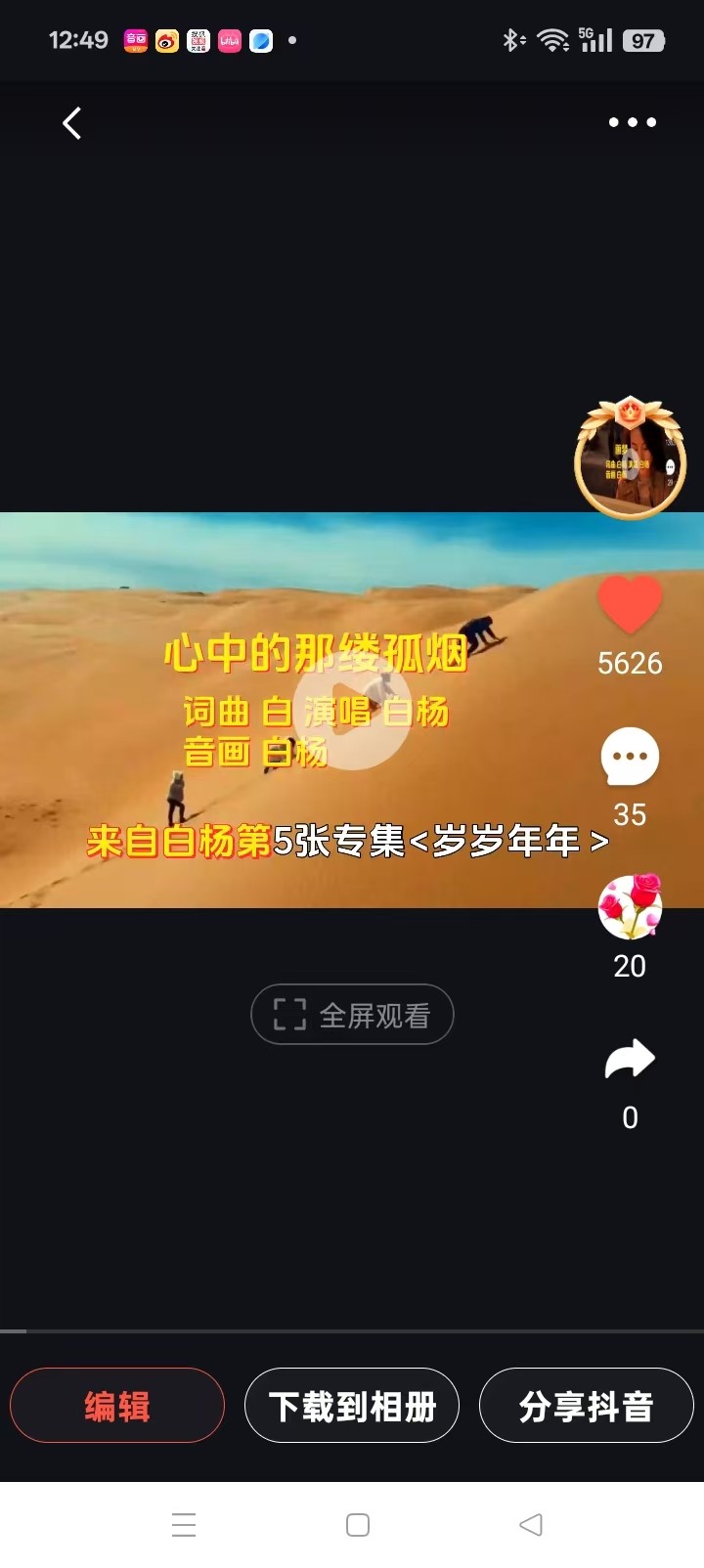Seek within the video progress bar
The height and width of the screenshot is (1568, 704).
pyautogui.click(x=352, y=1331)
